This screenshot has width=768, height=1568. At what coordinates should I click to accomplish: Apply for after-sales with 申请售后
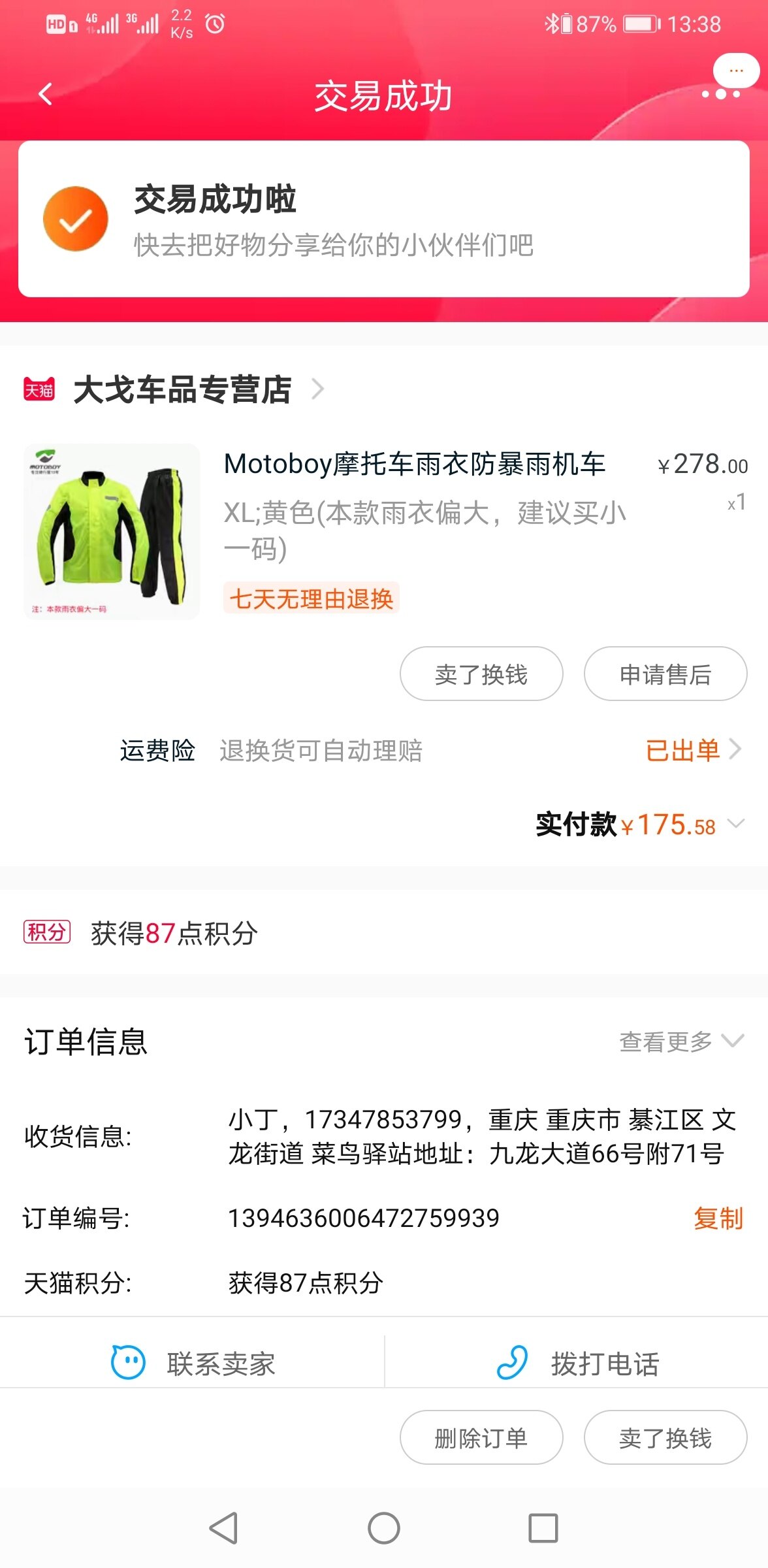(665, 674)
